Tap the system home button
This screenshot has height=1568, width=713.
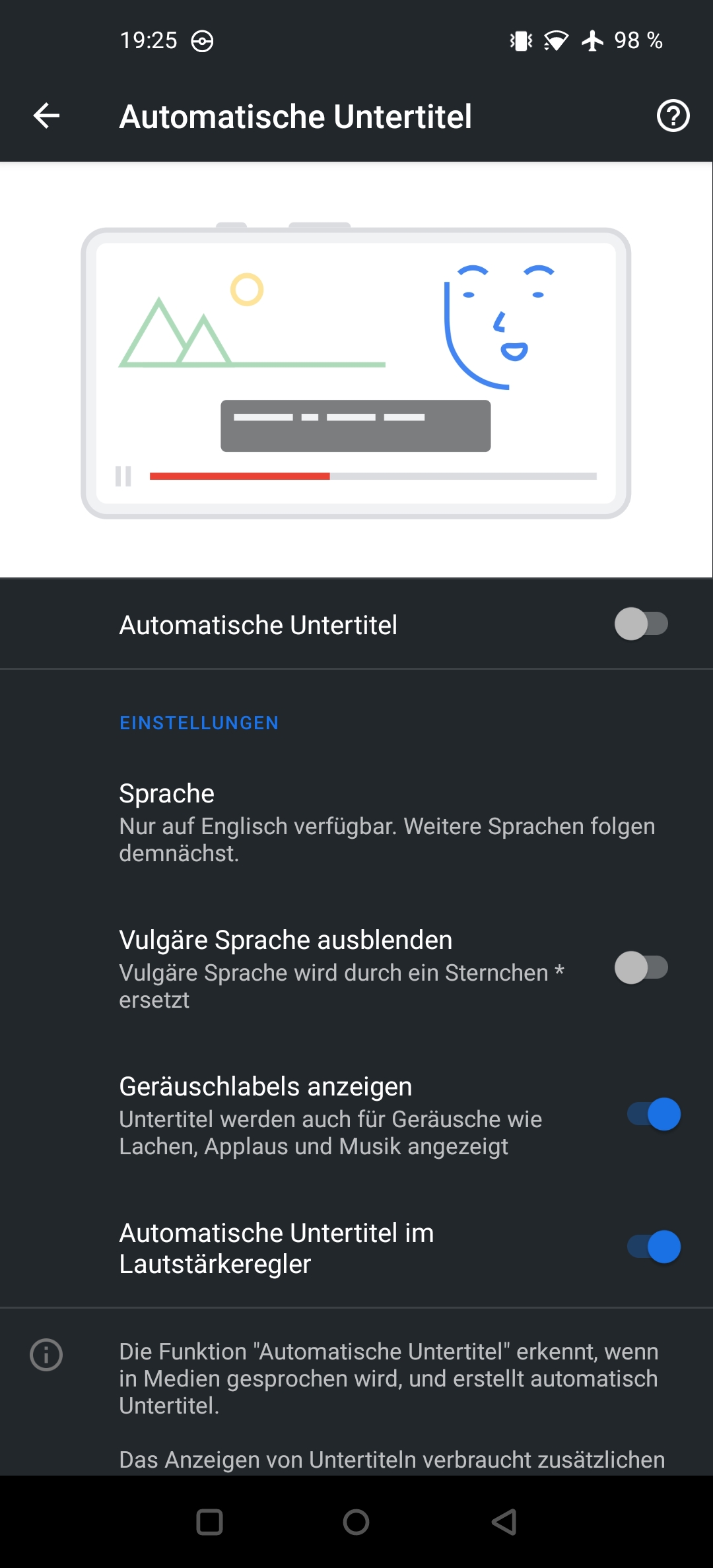point(356,1522)
